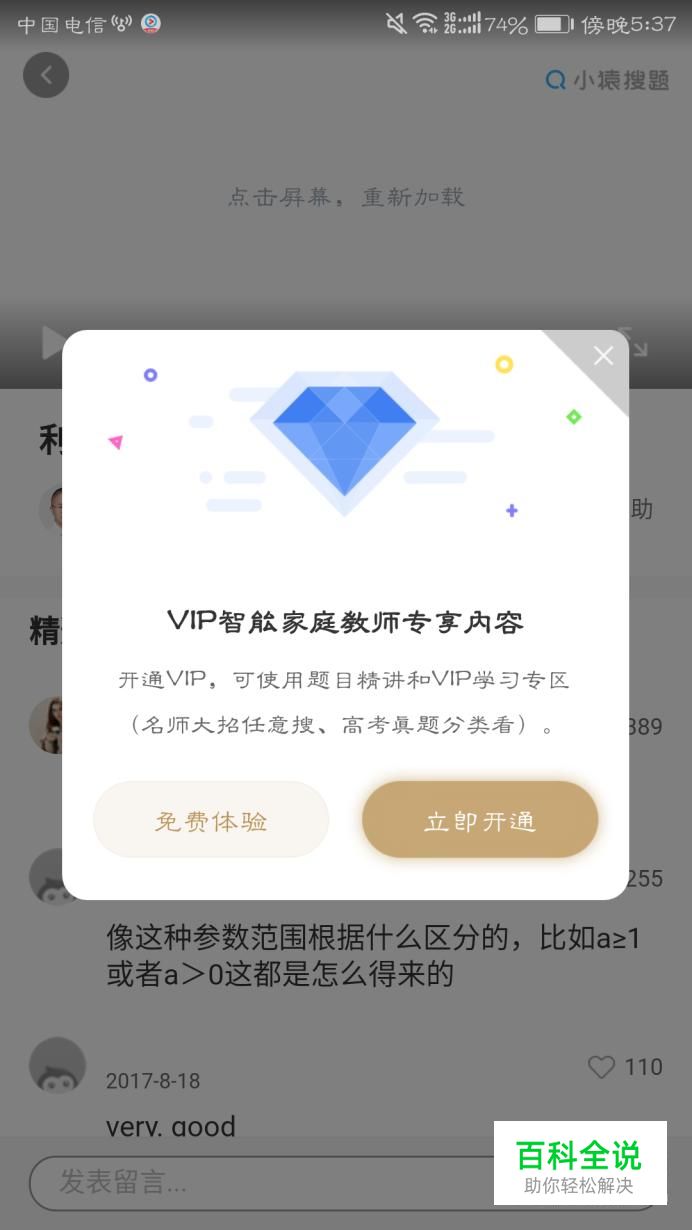Open 小猿搜题 search at top right
This screenshot has height=1230, width=692.
[607, 80]
